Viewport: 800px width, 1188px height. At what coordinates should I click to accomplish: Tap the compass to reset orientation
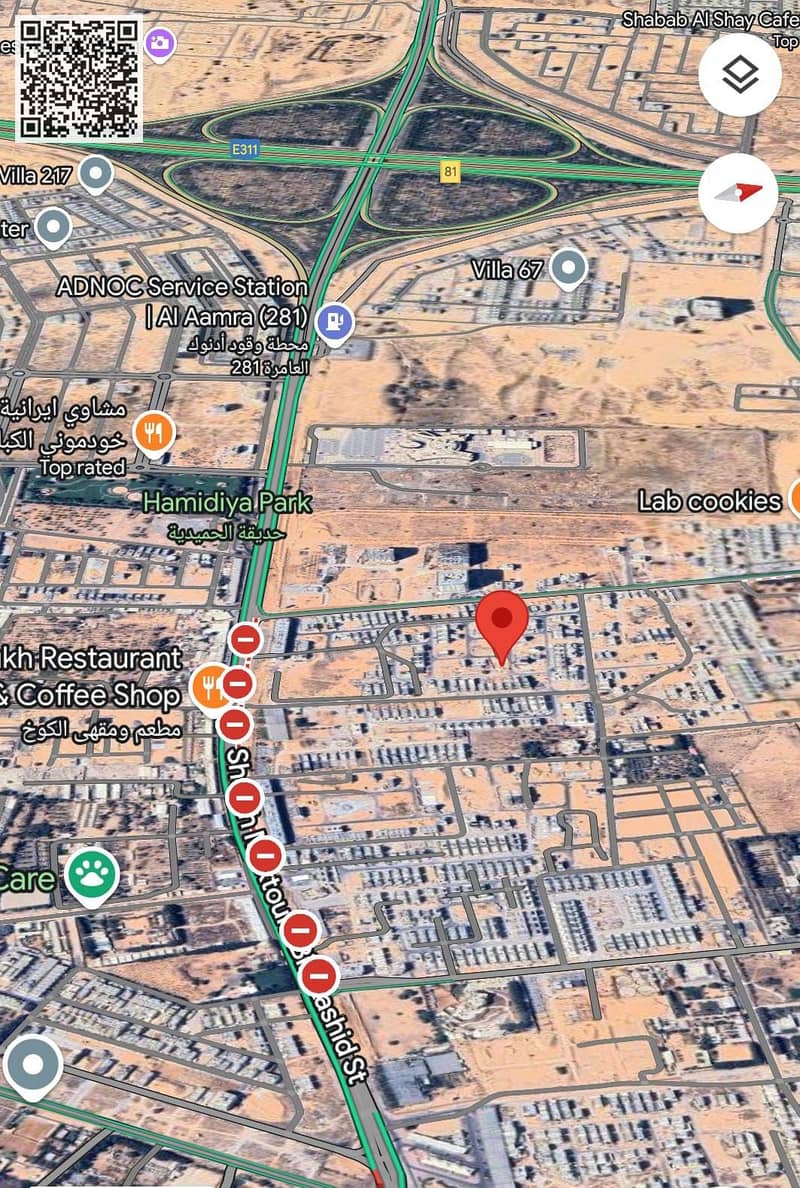click(x=739, y=193)
